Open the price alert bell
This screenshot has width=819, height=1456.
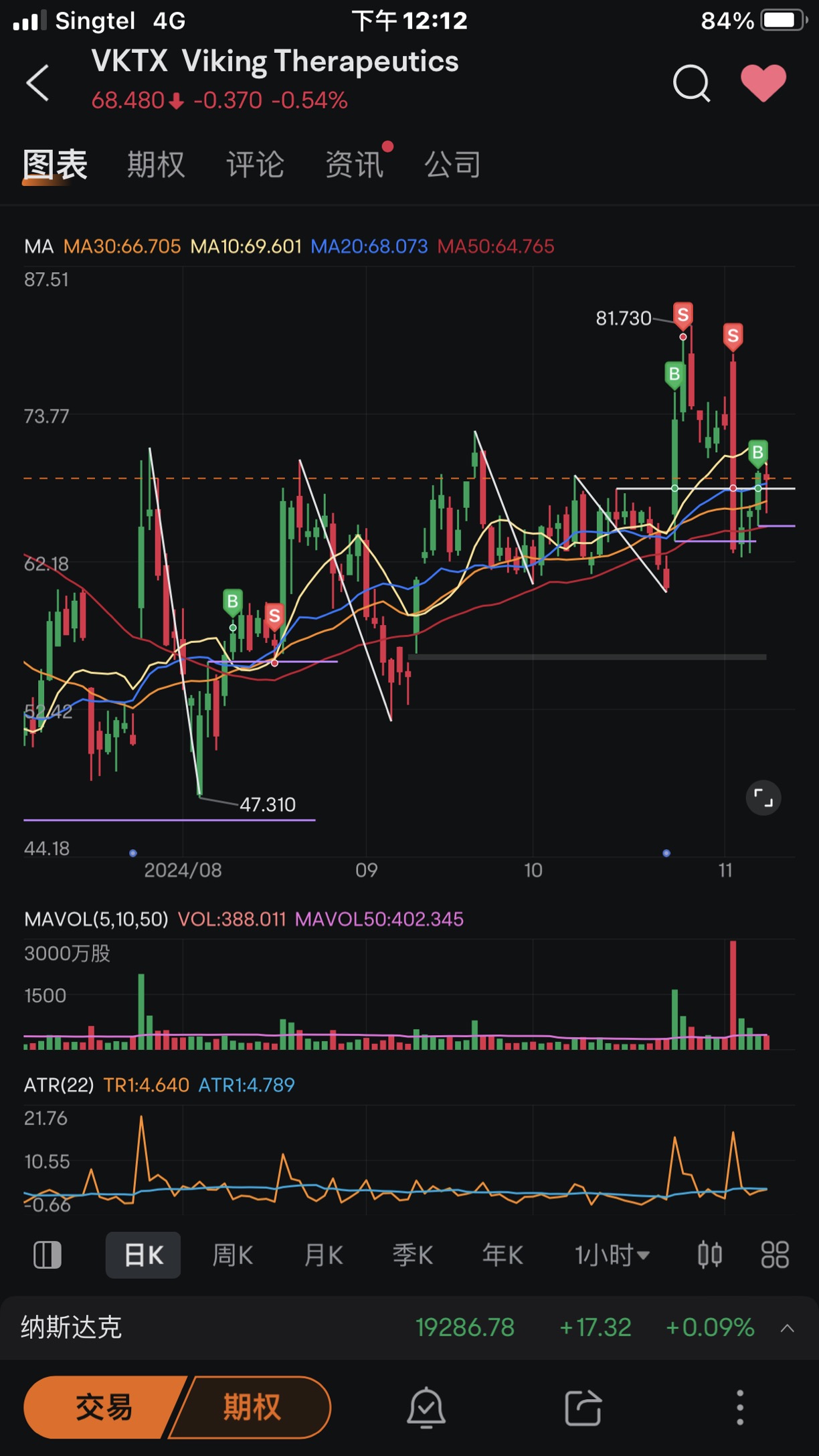click(426, 1407)
